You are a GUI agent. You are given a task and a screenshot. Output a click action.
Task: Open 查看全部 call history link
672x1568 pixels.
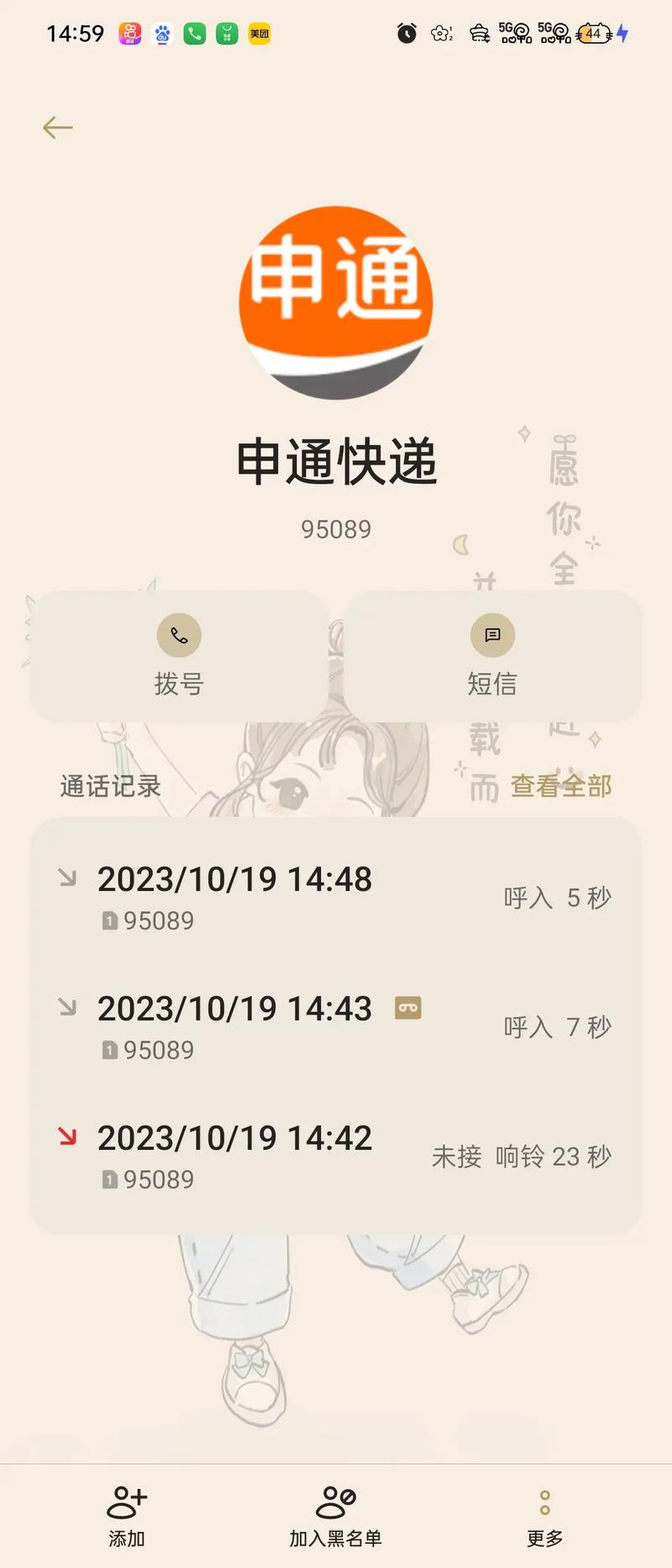561,786
